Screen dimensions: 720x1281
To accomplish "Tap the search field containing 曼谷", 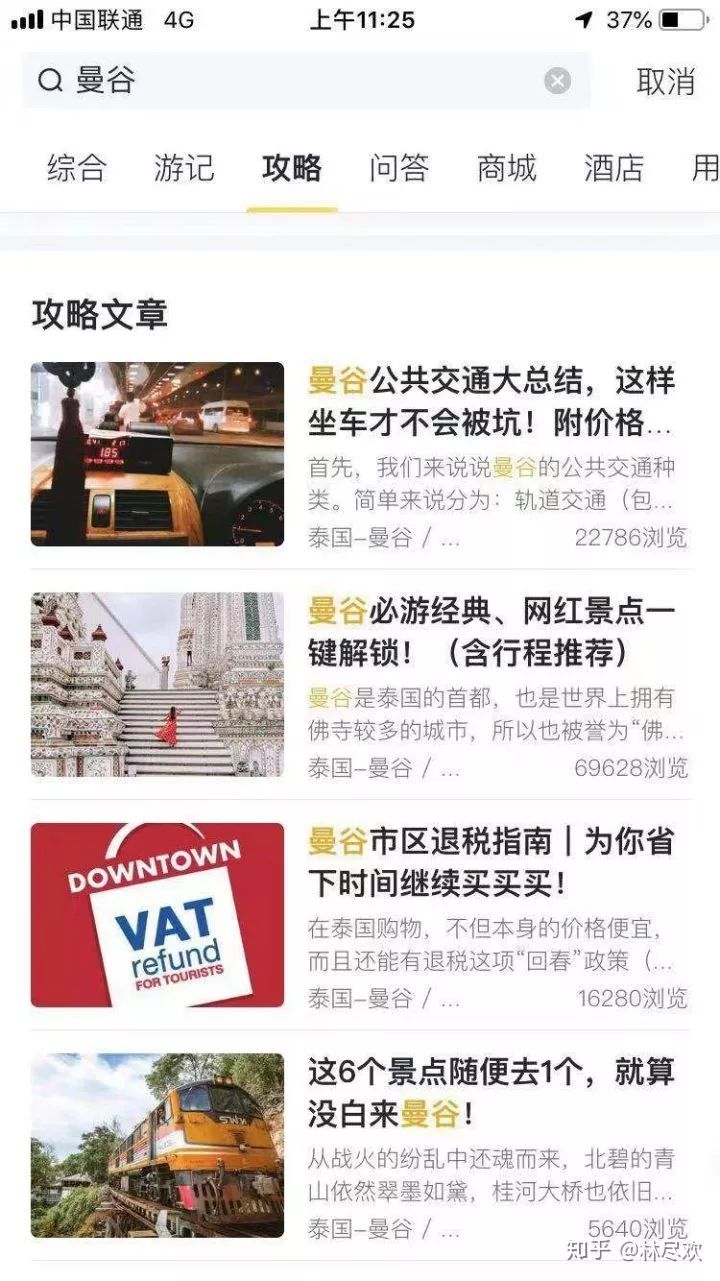I will [305, 81].
